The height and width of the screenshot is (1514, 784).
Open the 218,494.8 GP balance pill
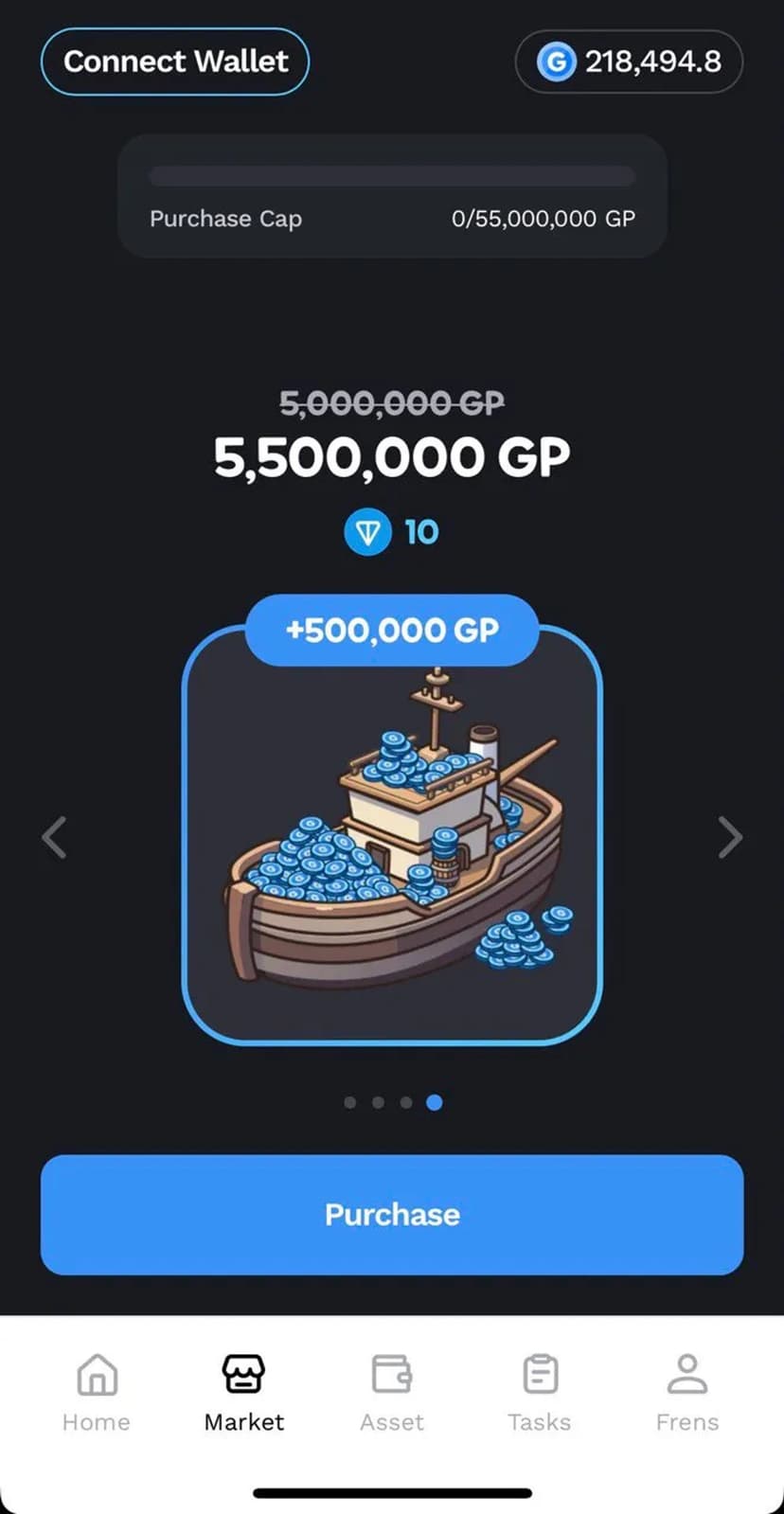[x=629, y=62]
